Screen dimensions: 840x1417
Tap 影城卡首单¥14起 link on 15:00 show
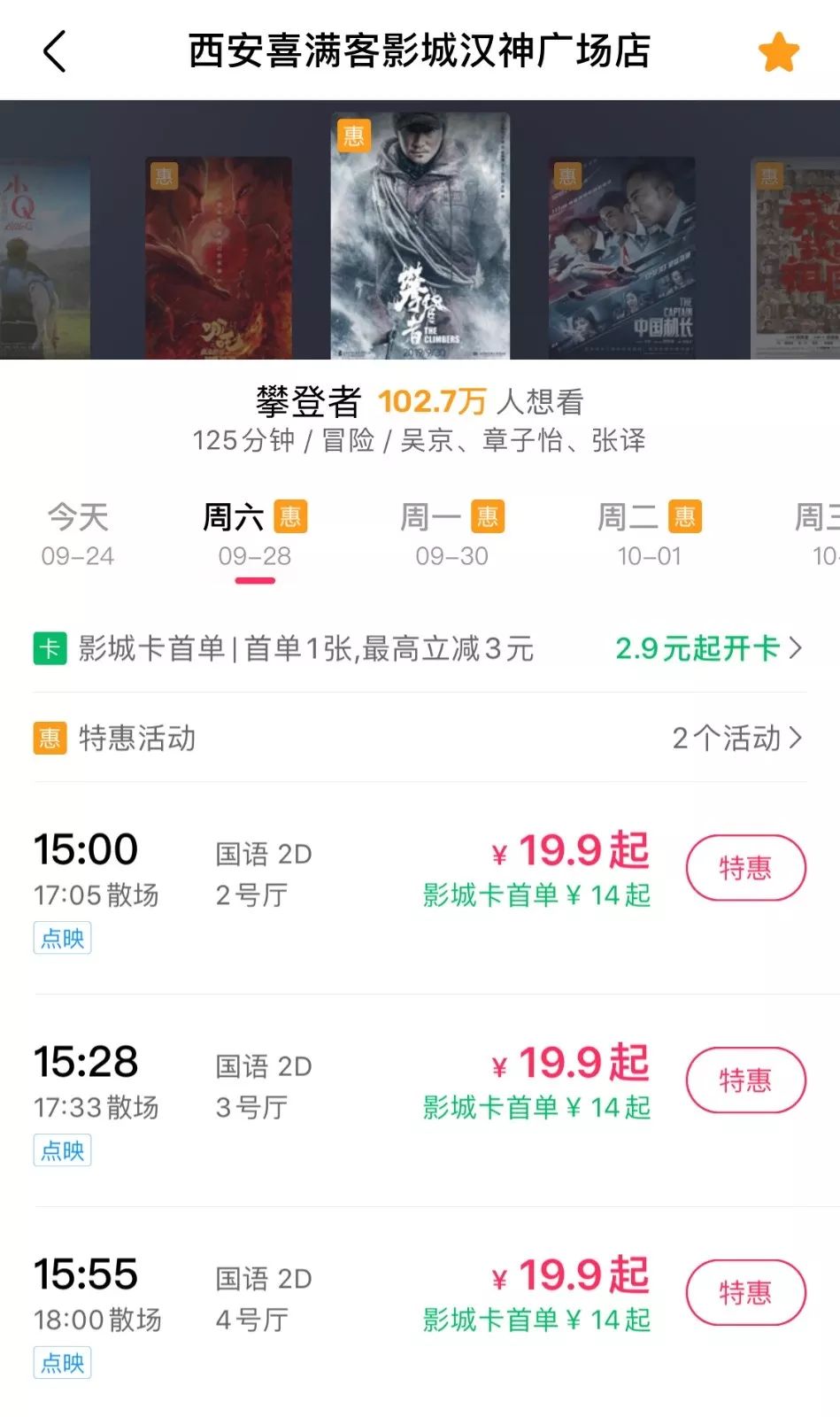(x=537, y=895)
